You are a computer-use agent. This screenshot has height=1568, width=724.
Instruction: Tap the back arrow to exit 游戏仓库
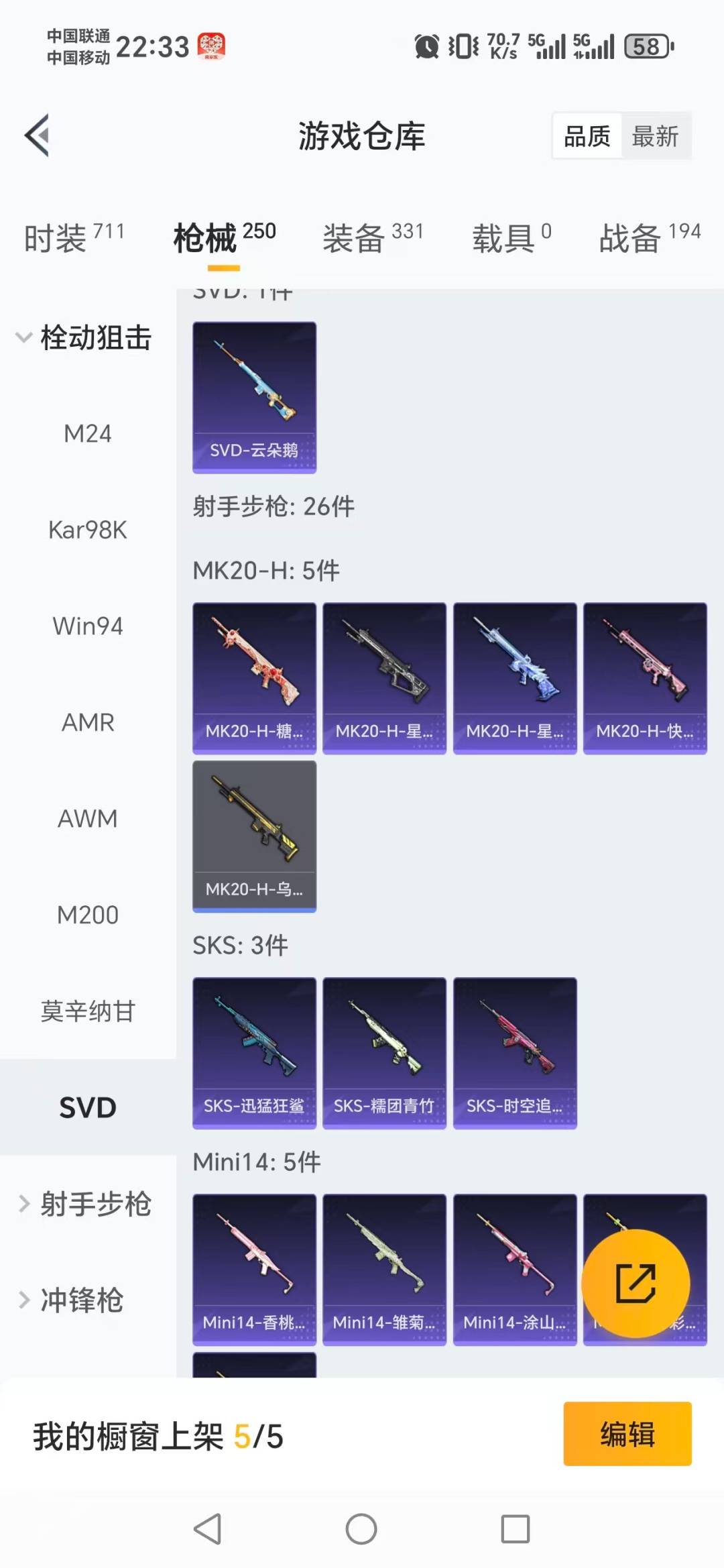tap(38, 134)
